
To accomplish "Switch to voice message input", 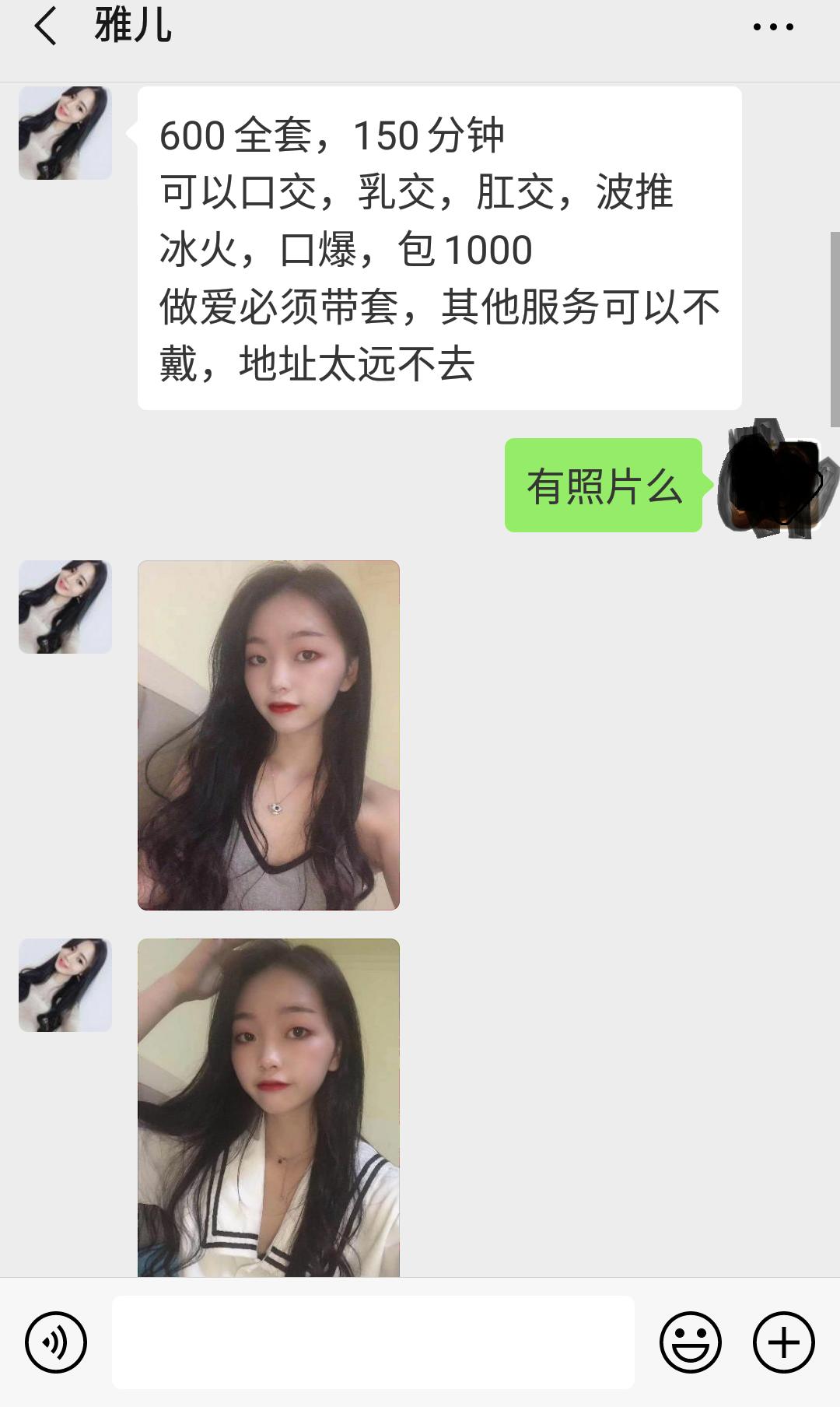I will (x=56, y=1342).
